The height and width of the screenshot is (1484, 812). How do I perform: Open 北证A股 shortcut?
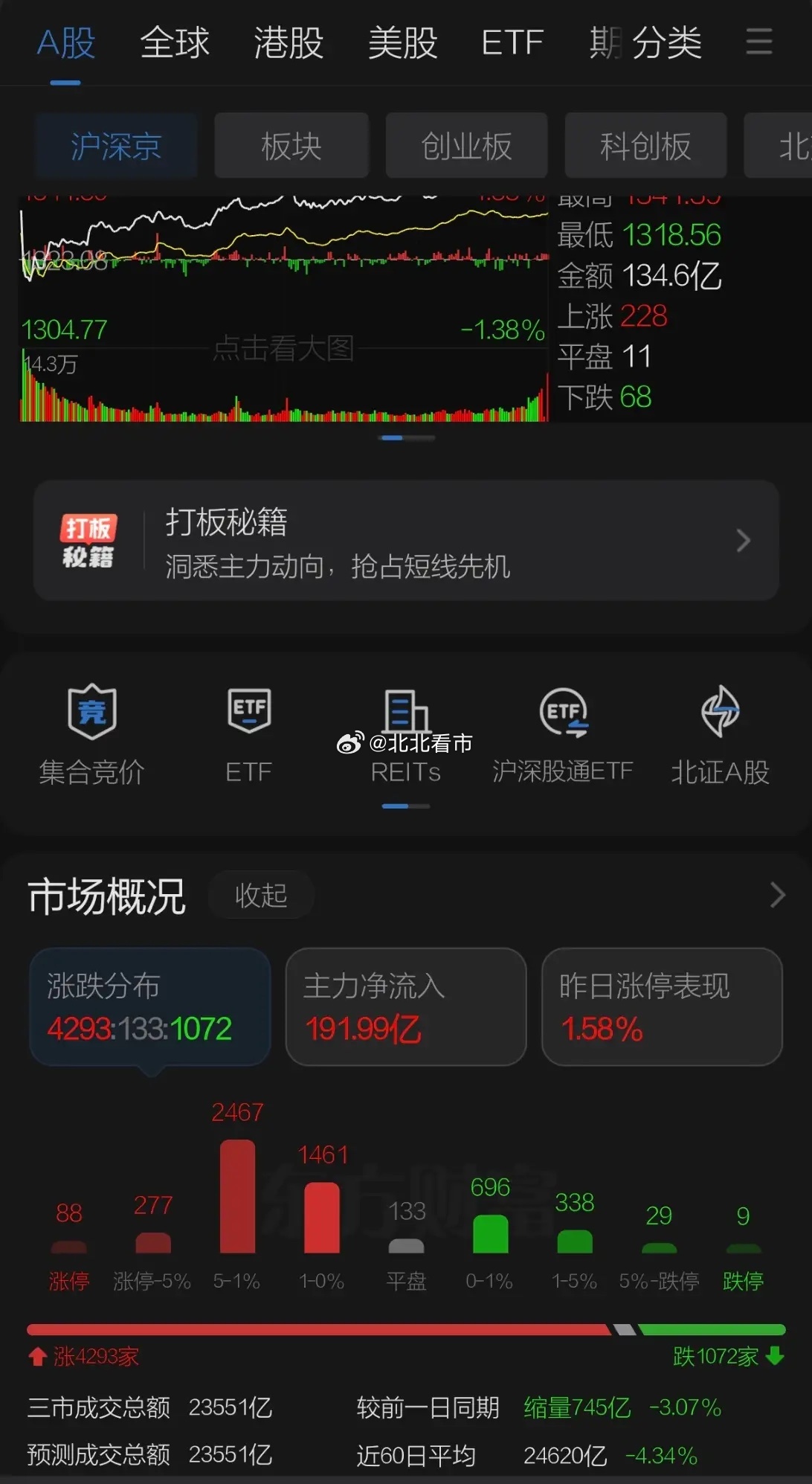pos(720,734)
